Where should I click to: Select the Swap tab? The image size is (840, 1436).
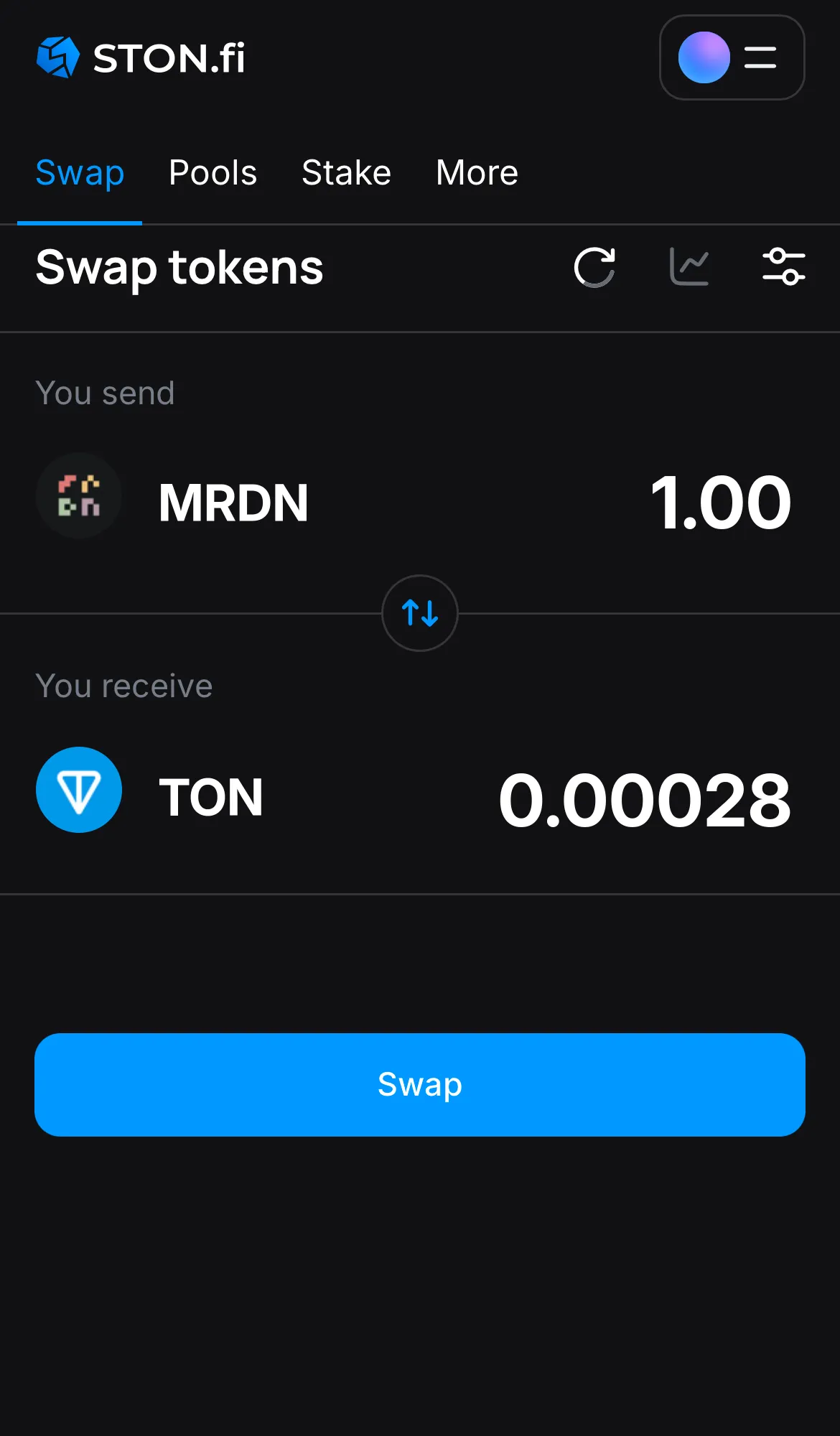tap(80, 172)
